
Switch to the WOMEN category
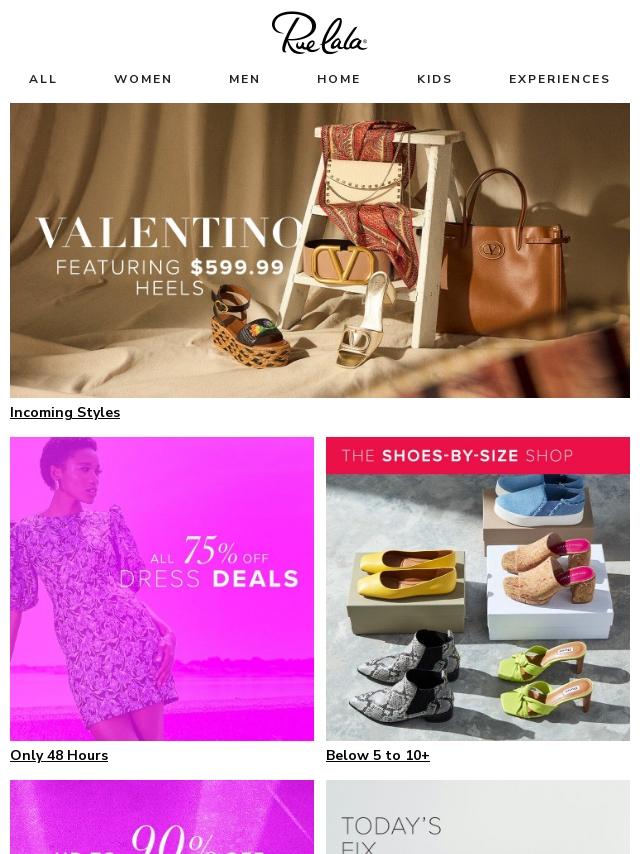click(x=143, y=79)
